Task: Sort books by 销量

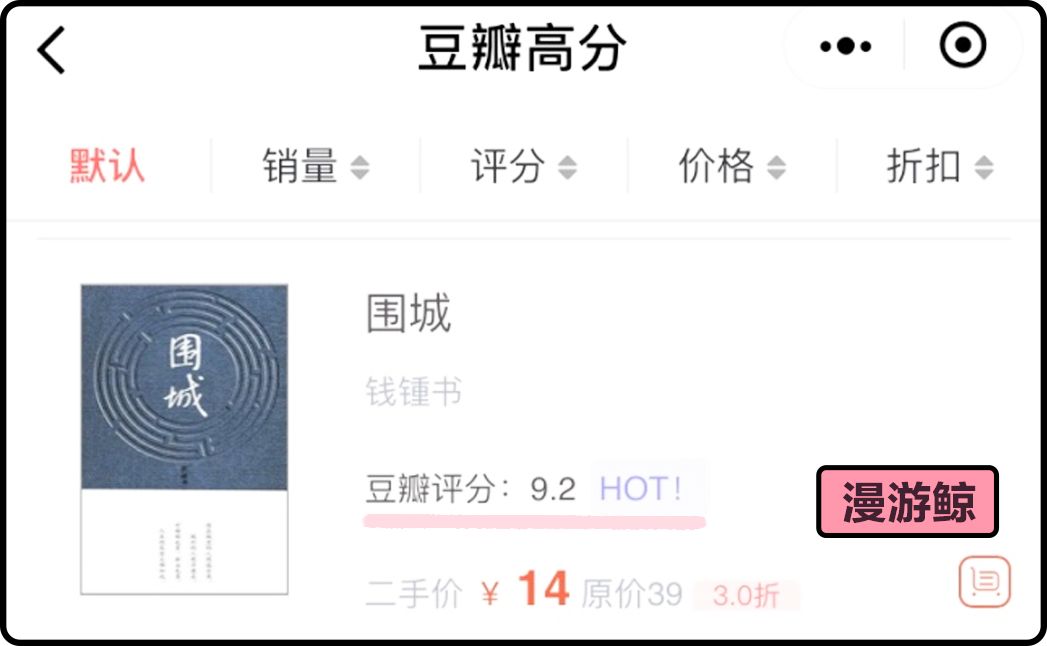Action: [316, 166]
